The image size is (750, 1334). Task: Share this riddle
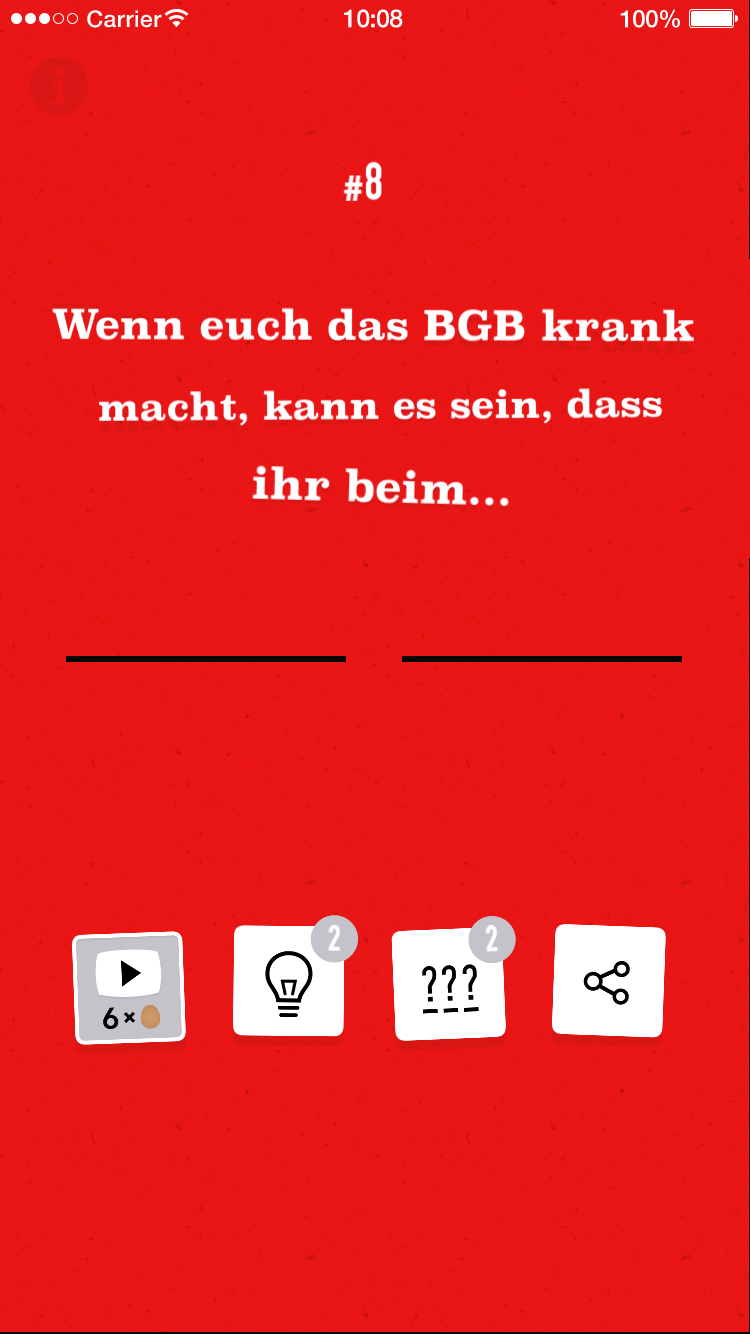click(x=608, y=980)
